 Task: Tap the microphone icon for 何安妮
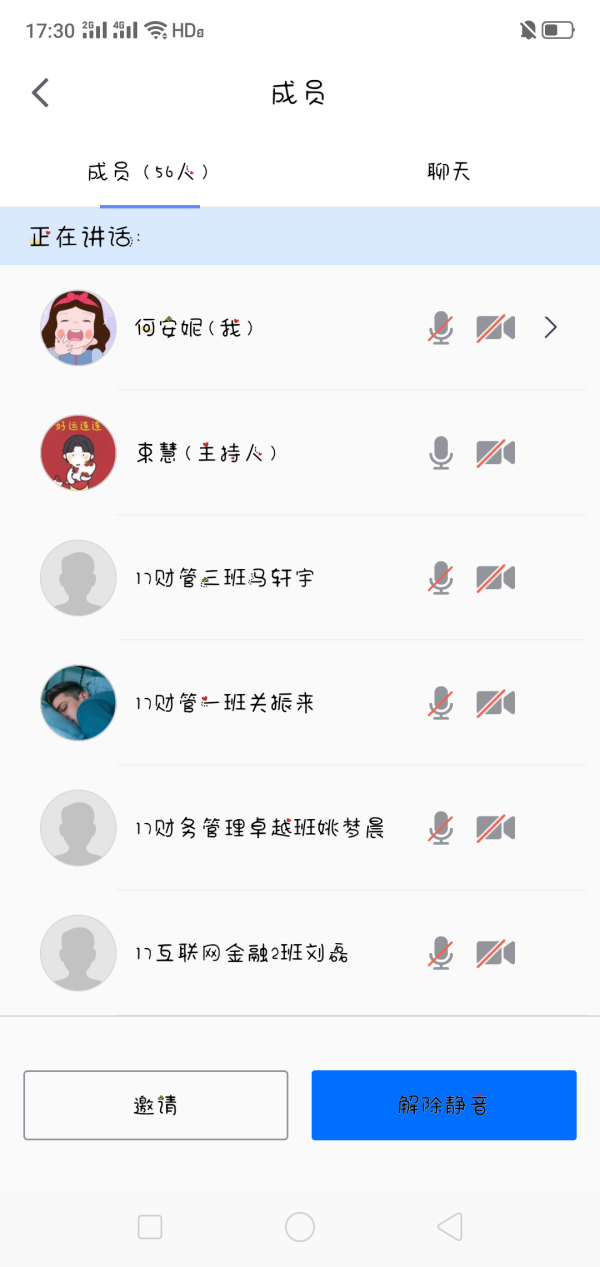441,328
